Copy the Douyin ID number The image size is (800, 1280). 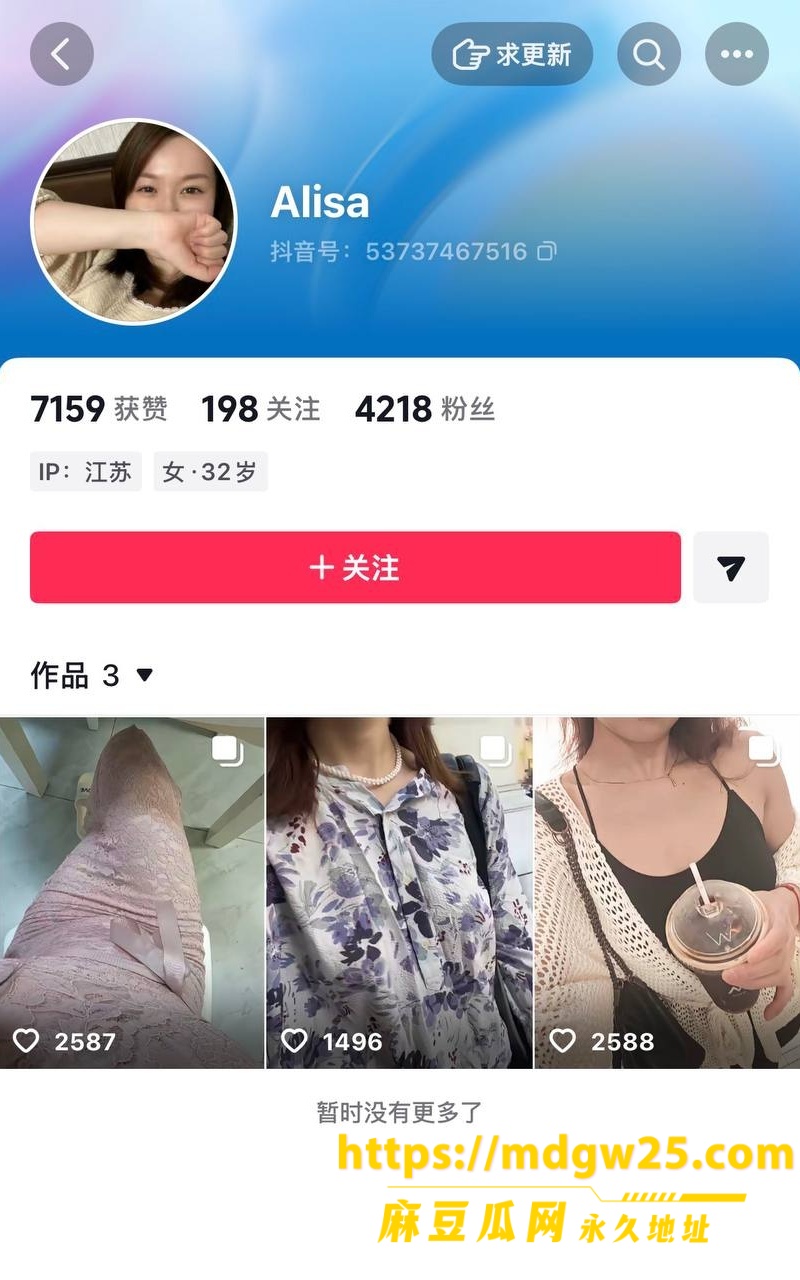[546, 251]
